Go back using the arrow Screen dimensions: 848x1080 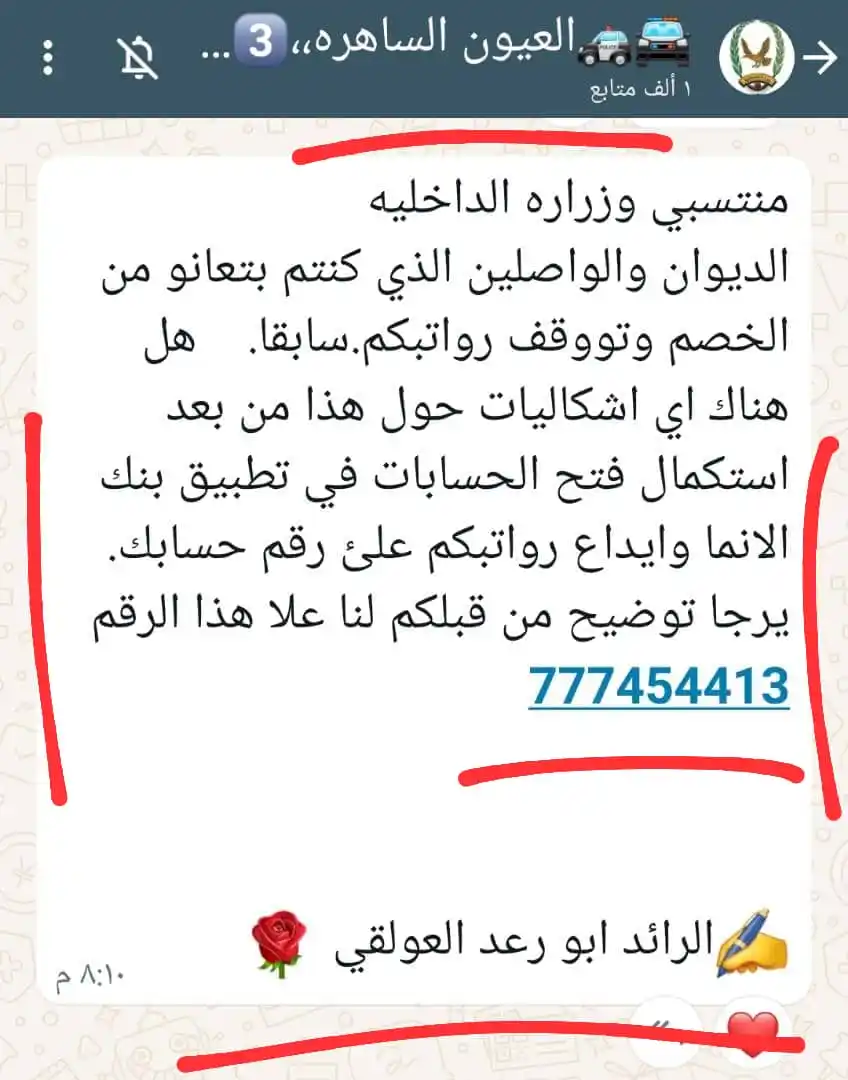click(820, 59)
